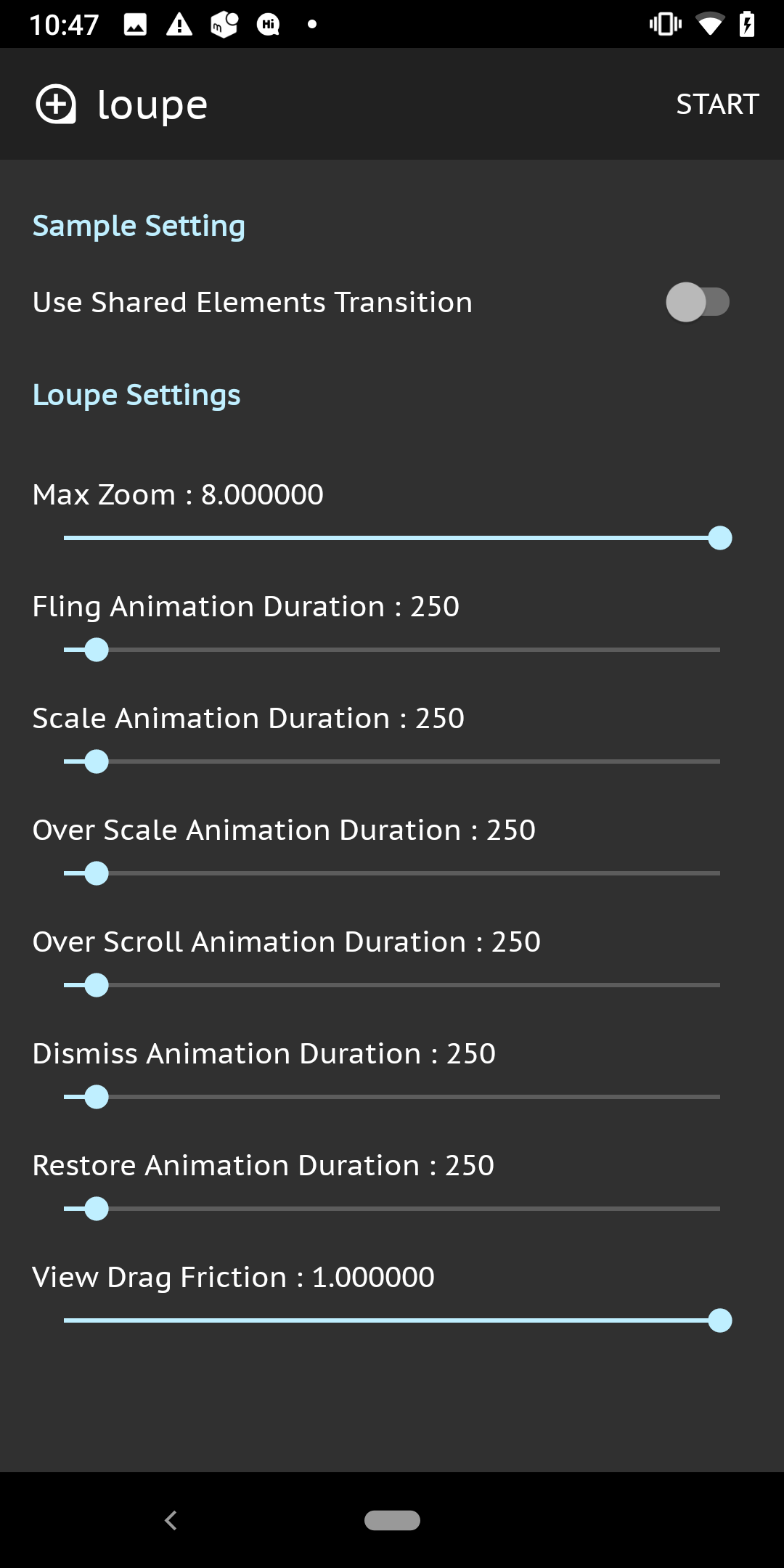Adjust the Fling Animation Duration slider
Screen dimensions: 784x1568
[x=392, y=650]
